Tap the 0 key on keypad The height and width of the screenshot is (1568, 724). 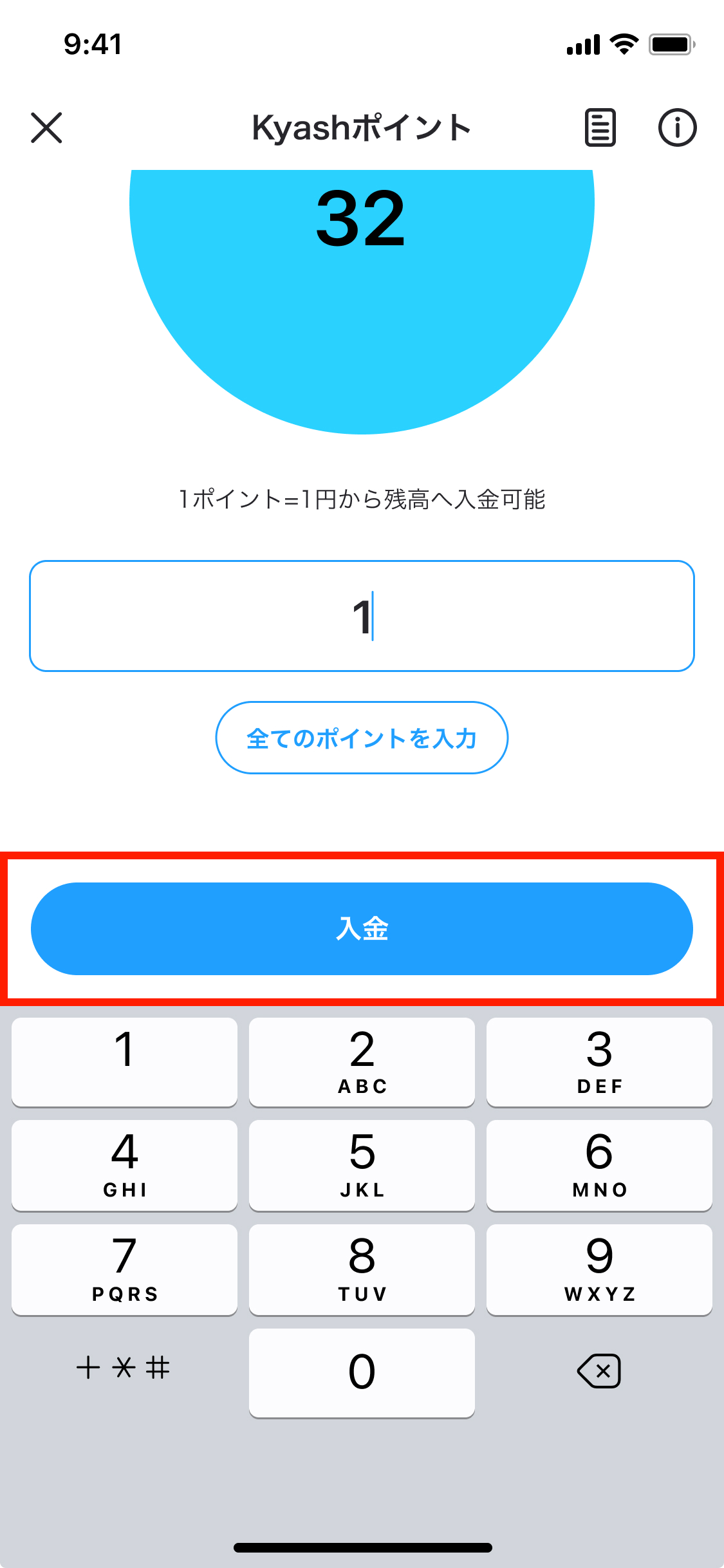coord(362,1372)
